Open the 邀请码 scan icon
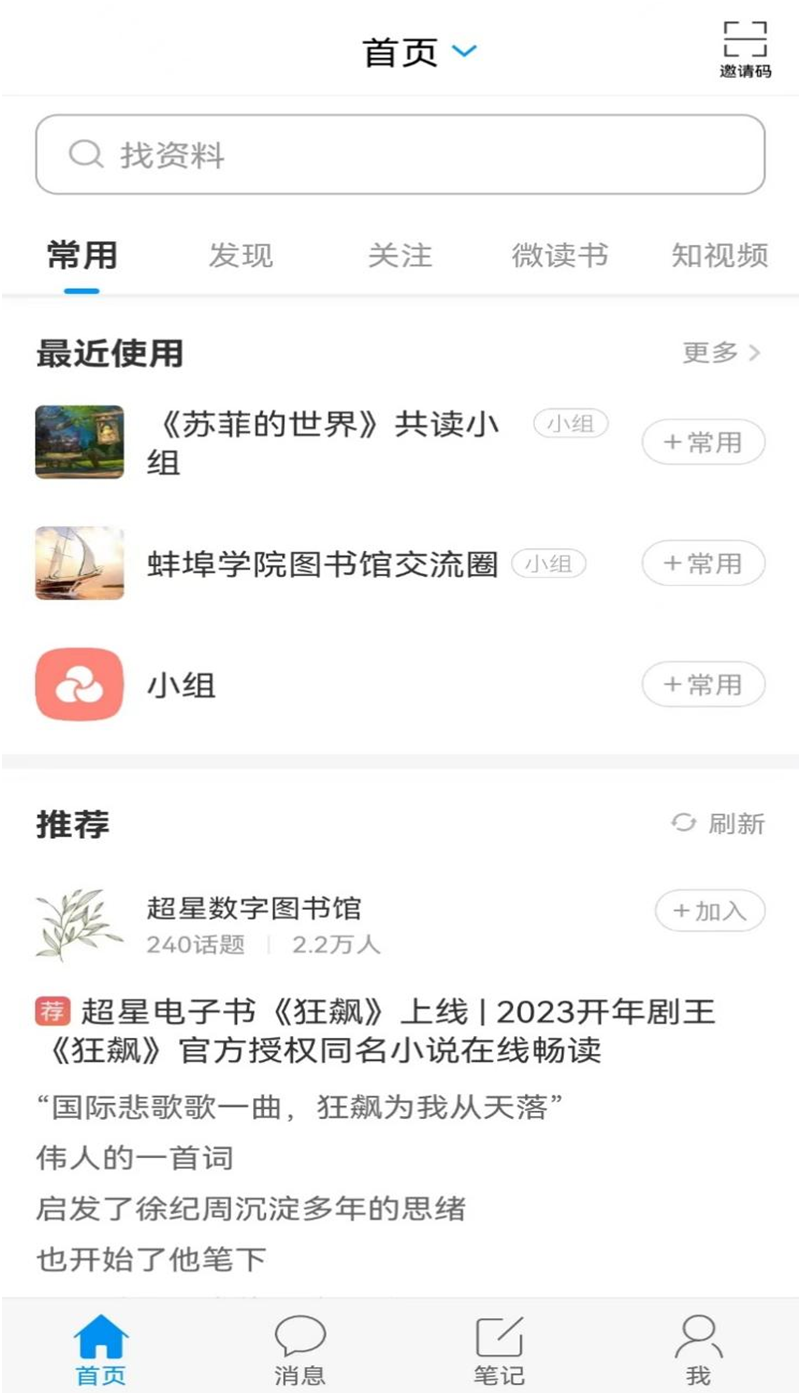The height and width of the screenshot is (1395, 801). pyautogui.click(x=745, y=49)
